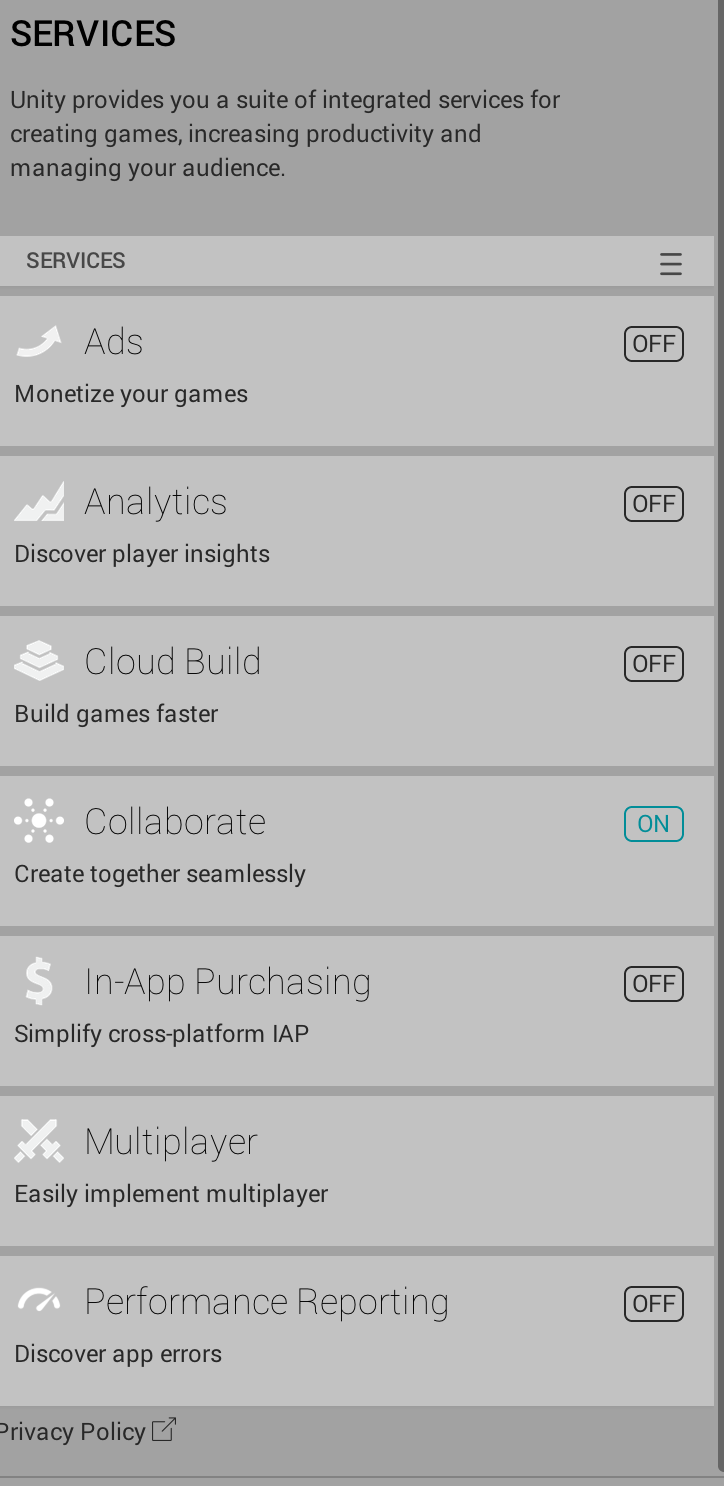Select the Ads service icon

(x=38, y=341)
